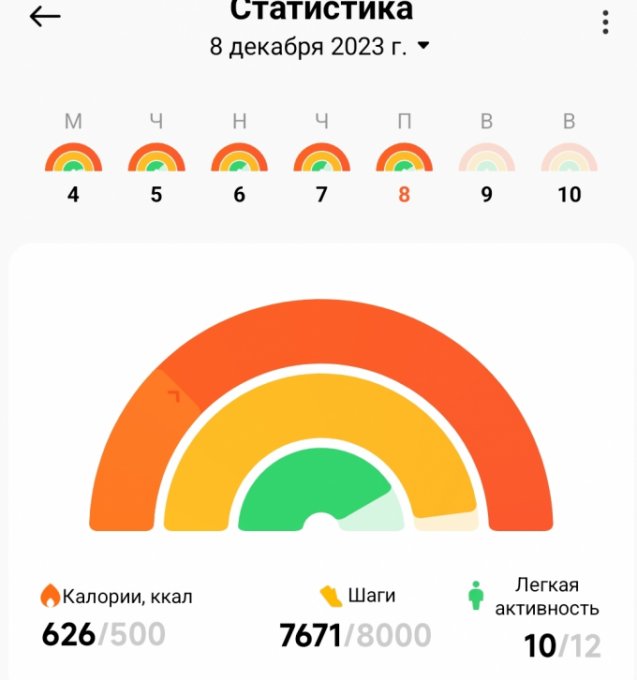This screenshot has width=637, height=680.
Task: Go back using the arrow icon
Action: pyautogui.click(x=45, y=17)
